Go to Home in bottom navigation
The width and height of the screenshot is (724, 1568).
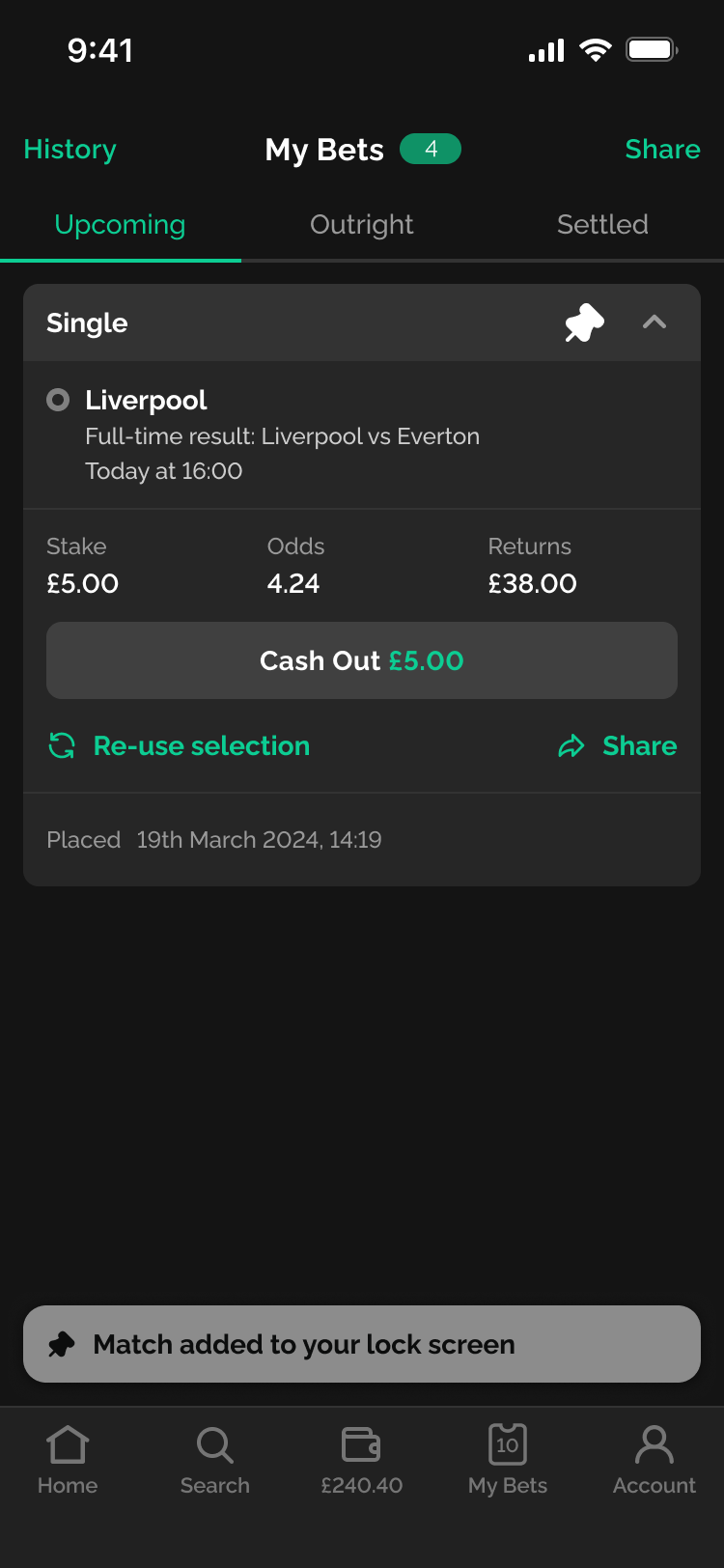(x=68, y=1461)
